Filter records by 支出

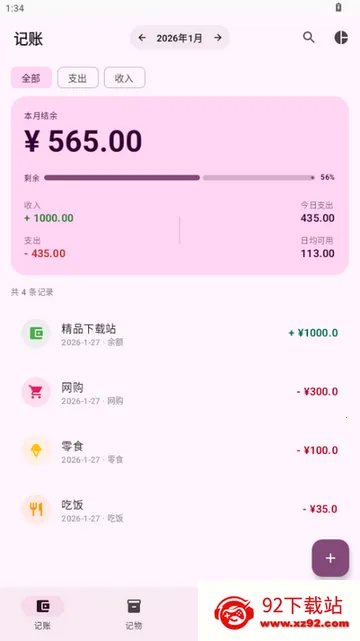78,78
